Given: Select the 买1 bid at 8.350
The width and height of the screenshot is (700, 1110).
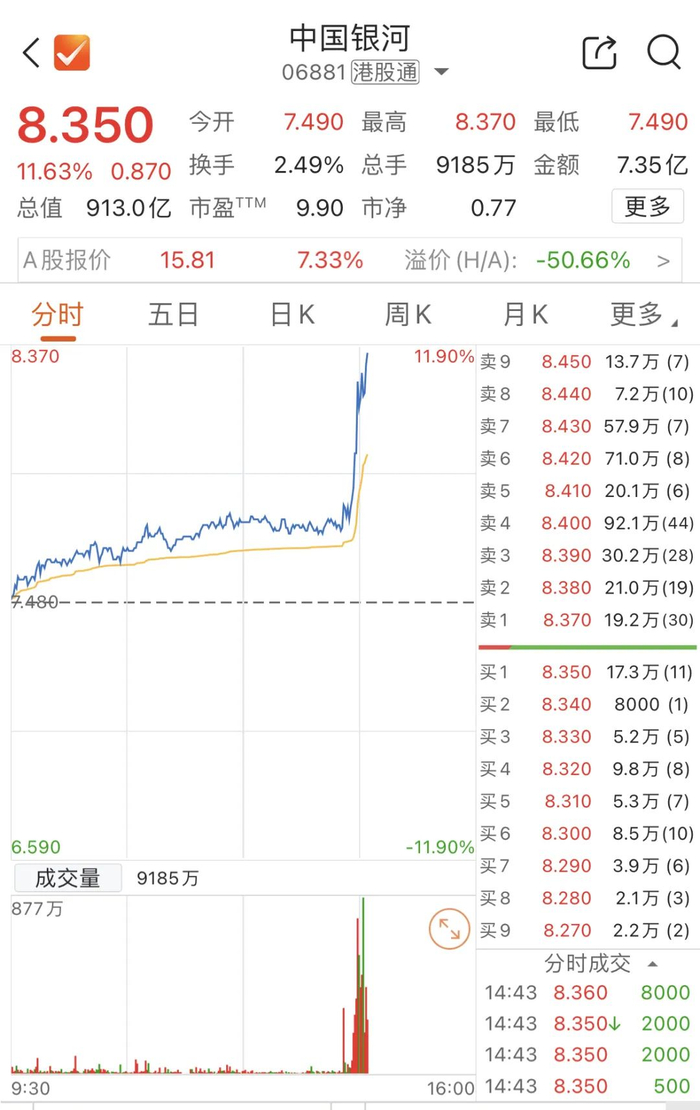Looking at the screenshot, I should [x=587, y=673].
